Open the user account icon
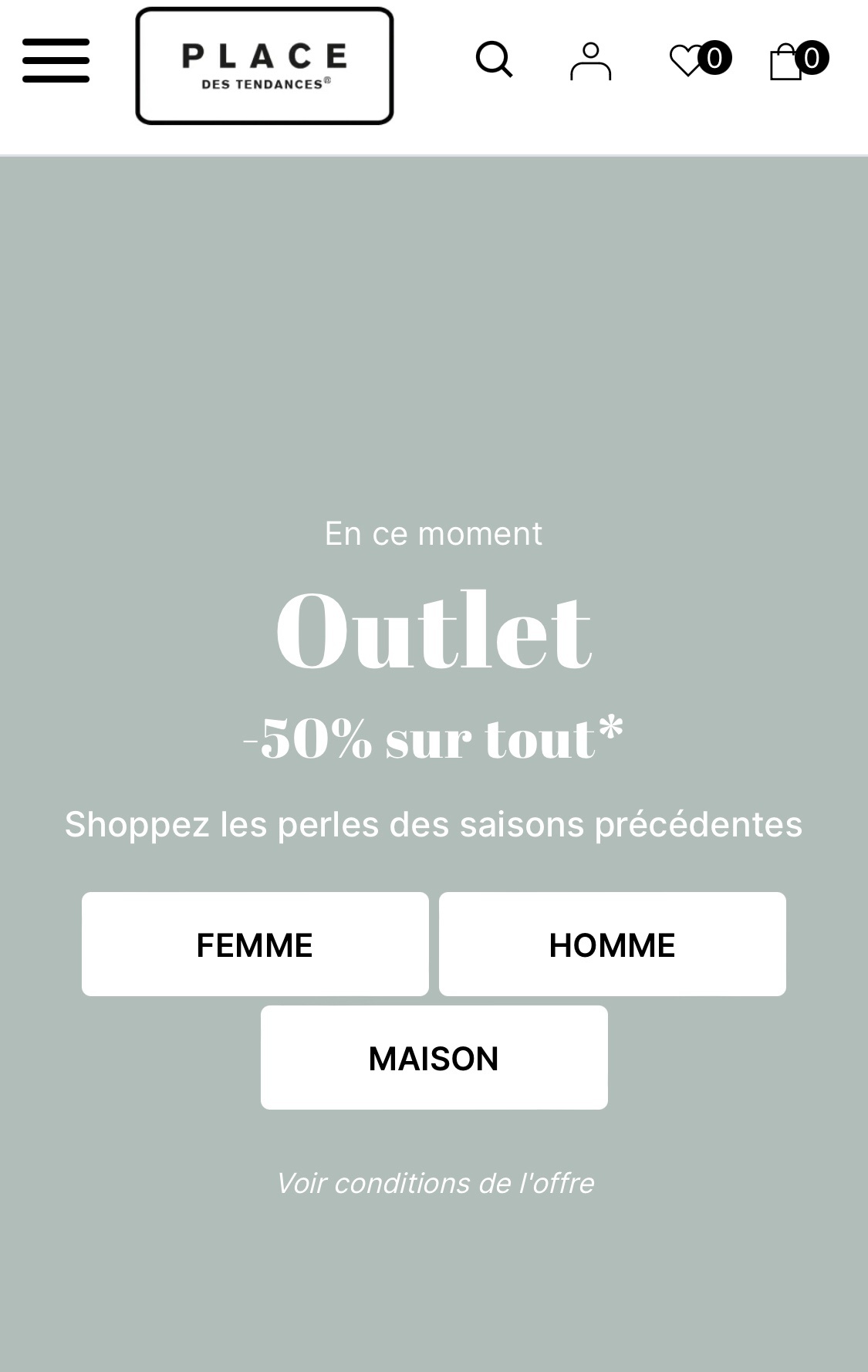The height and width of the screenshot is (1372, 868). (590, 61)
